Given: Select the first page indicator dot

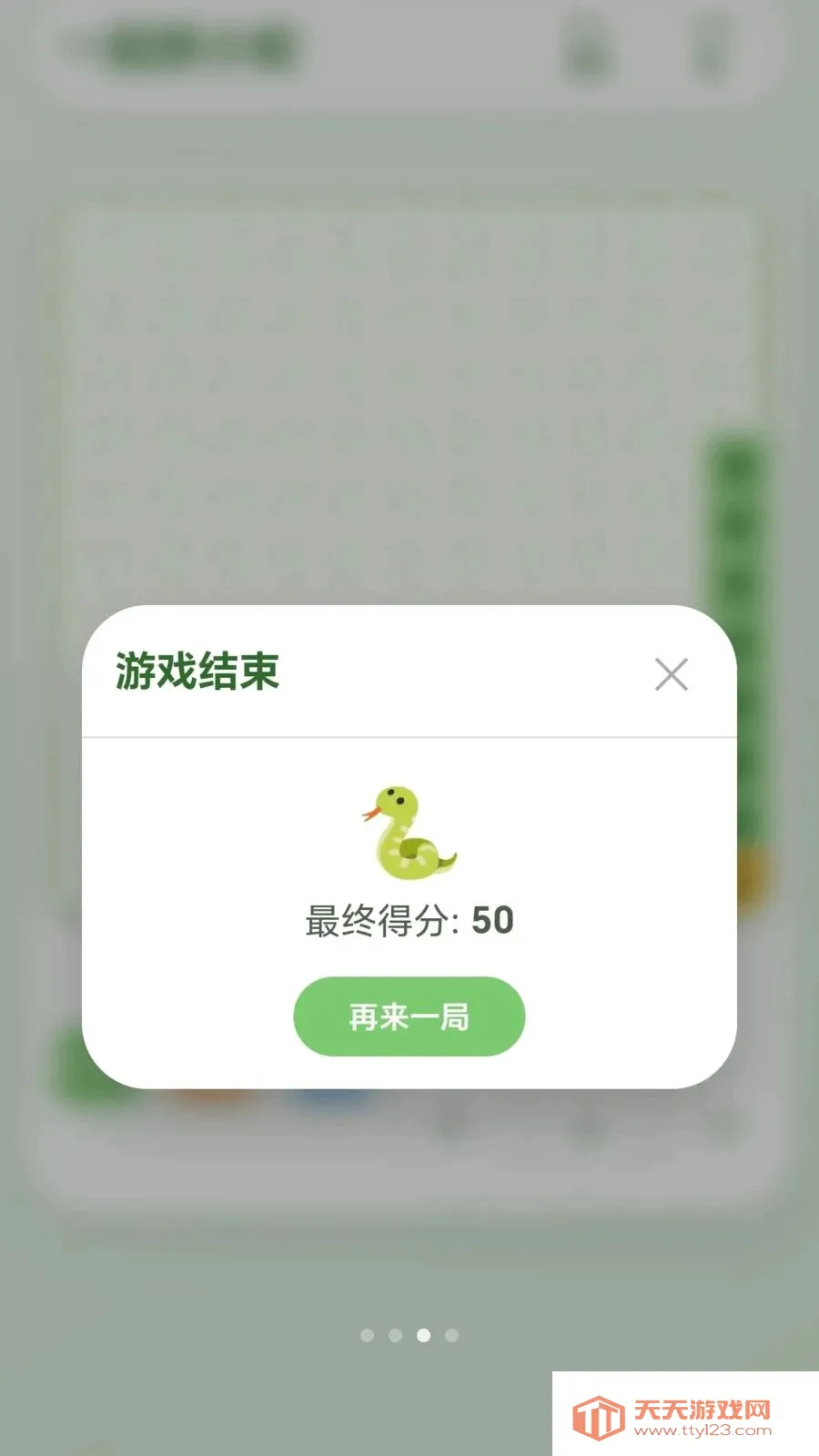Looking at the screenshot, I should click(x=368, y=1334).
